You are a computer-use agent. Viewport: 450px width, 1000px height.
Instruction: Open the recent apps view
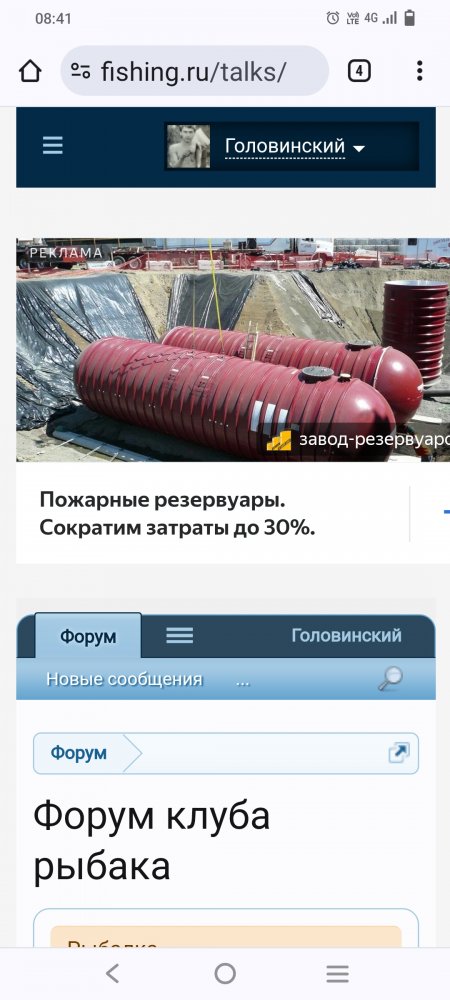coord(337,973)
